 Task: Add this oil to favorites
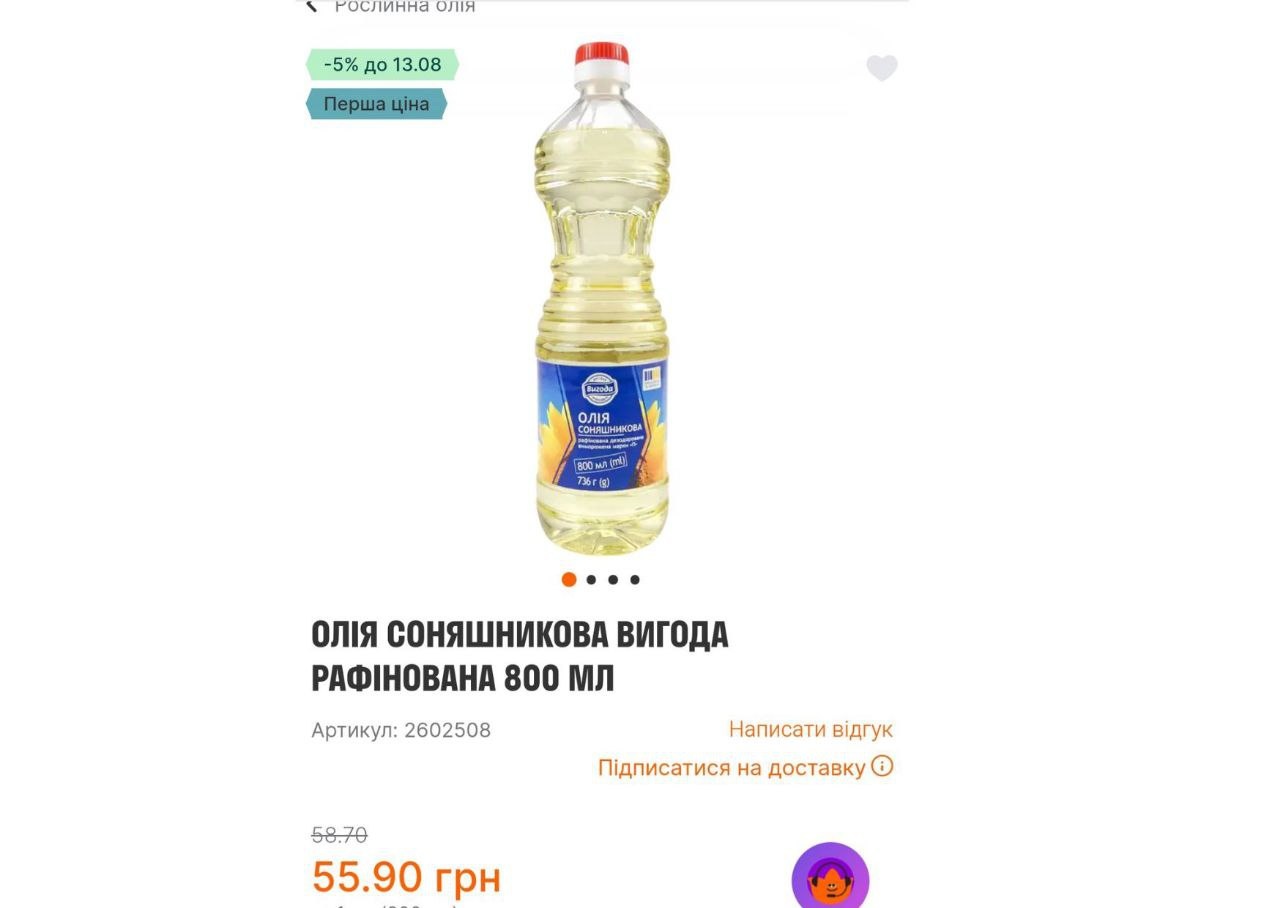[881, 68]
